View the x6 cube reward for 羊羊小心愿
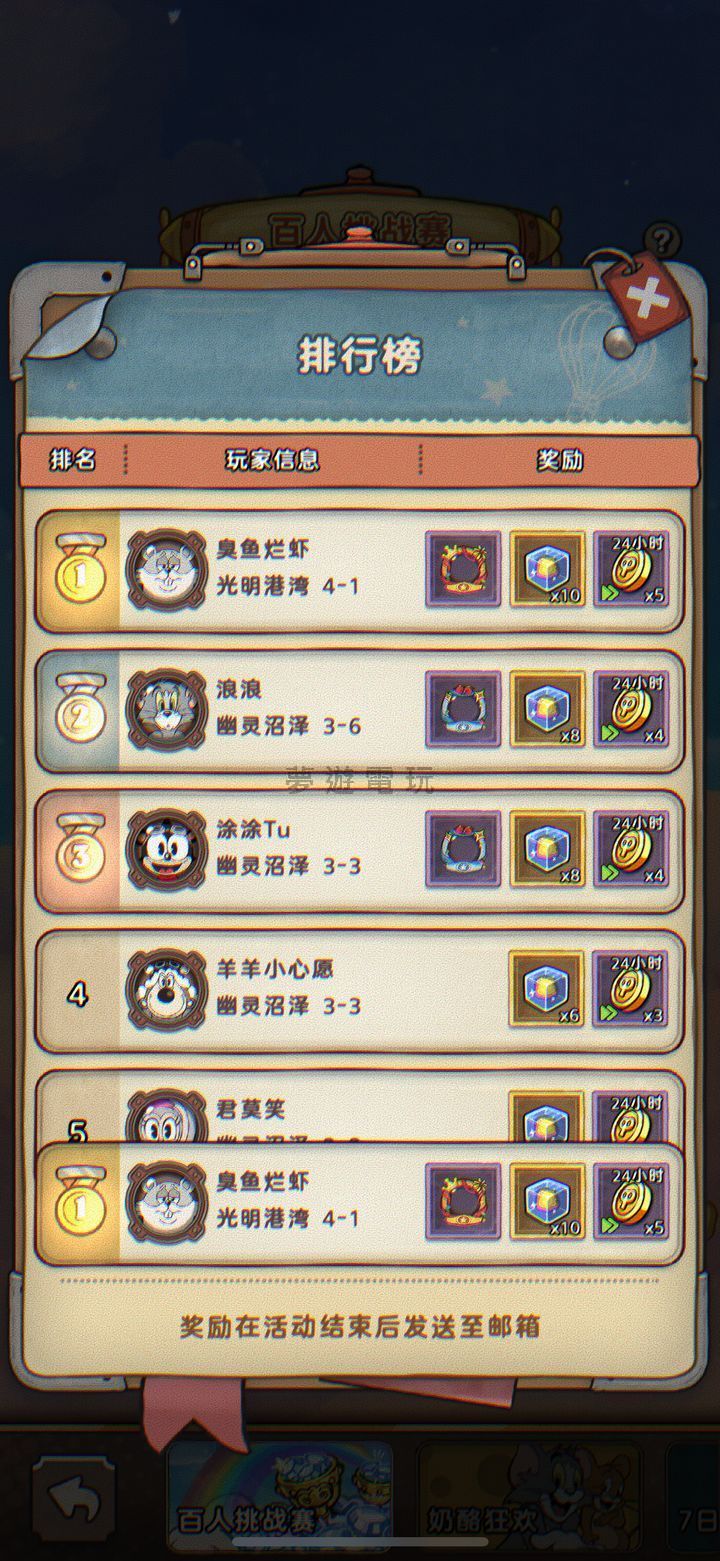The width and height of the screenshot is (720, 1561). [x=547, y=989]
